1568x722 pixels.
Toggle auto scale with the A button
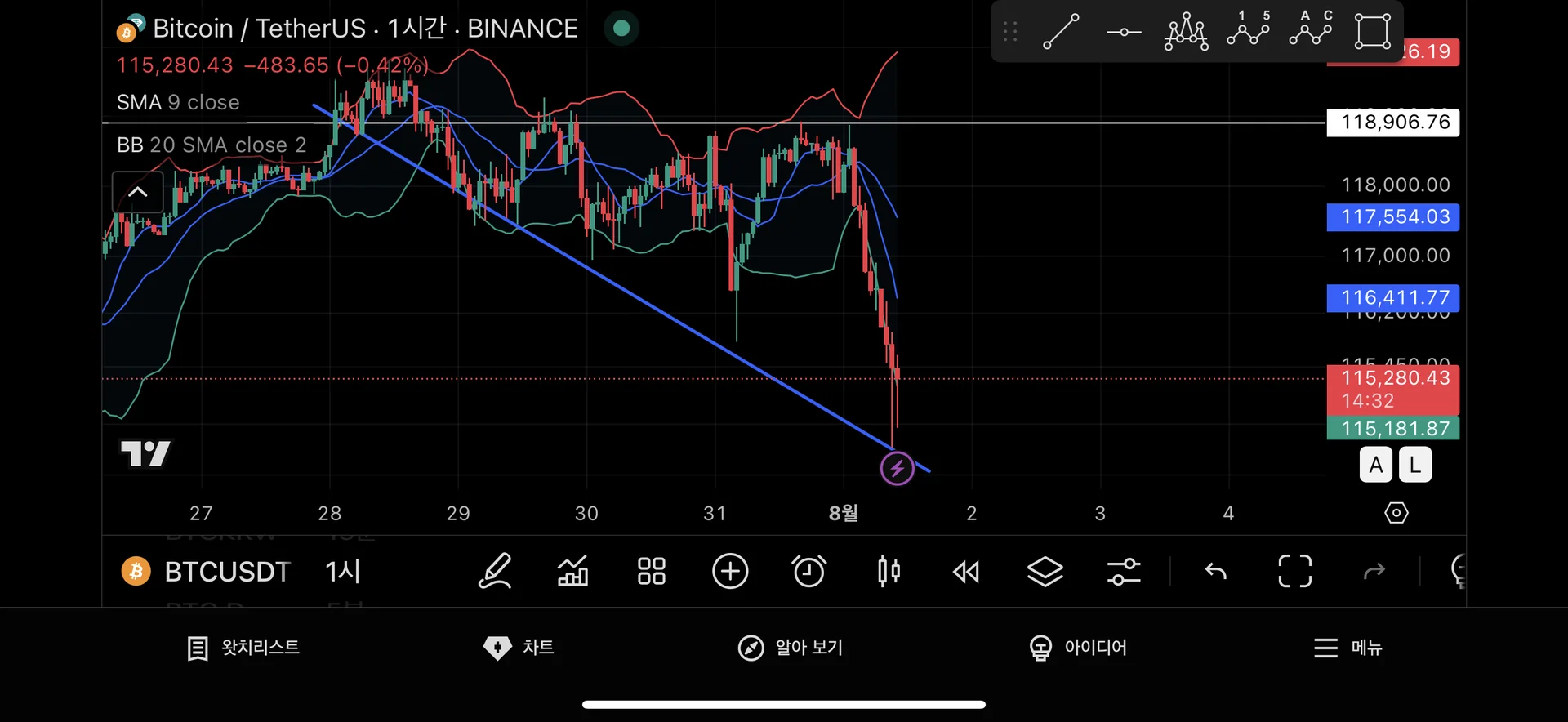pos(1375,466)
